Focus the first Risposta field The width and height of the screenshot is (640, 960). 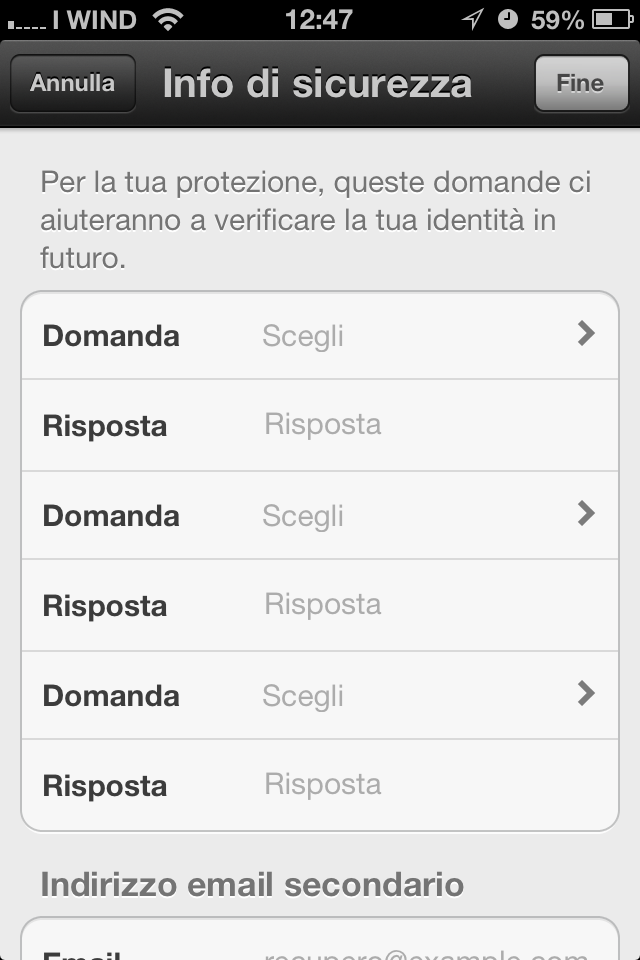[x=320, y=425]
